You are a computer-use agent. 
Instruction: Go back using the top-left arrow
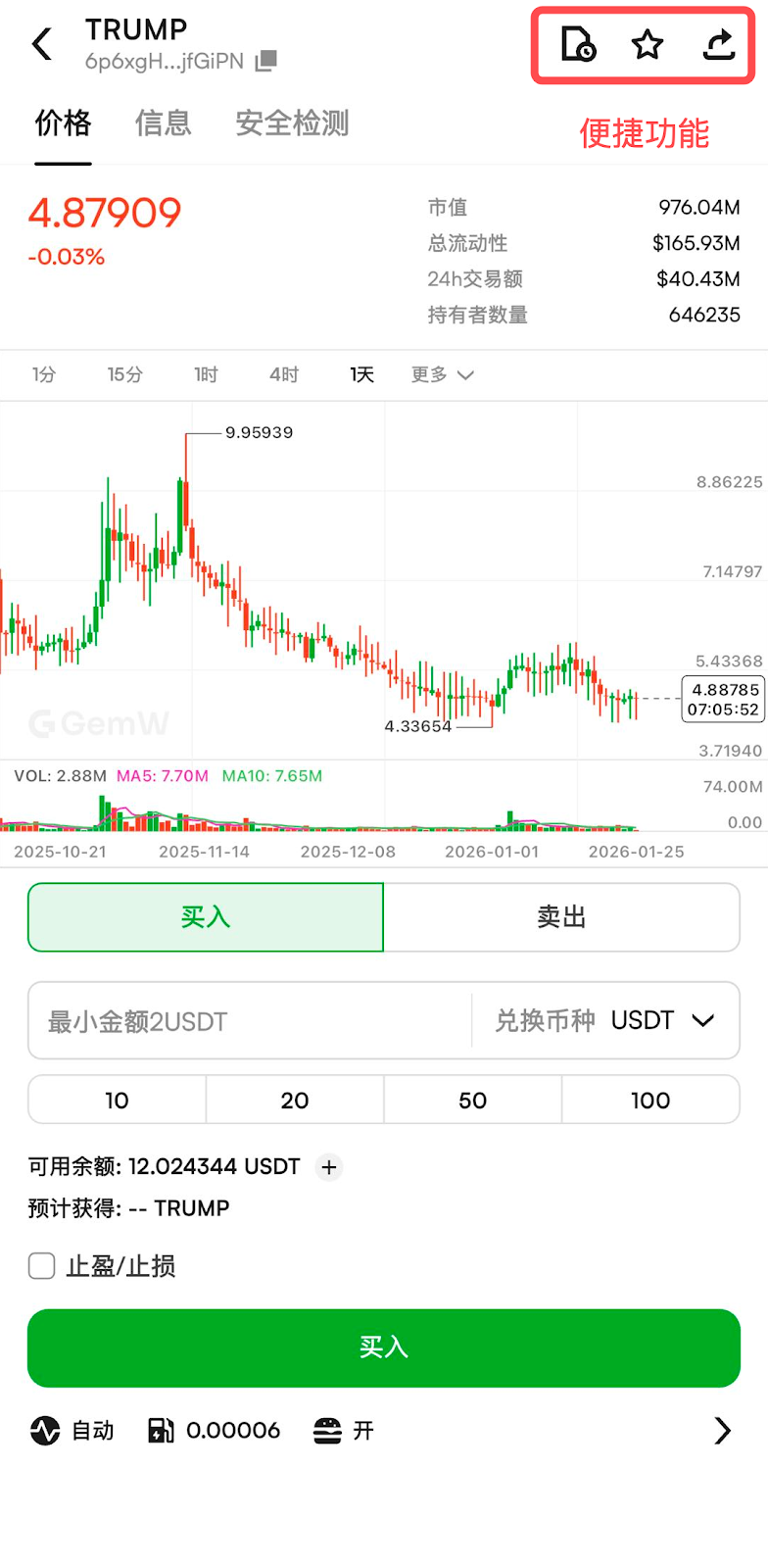[x=42, y=44]
